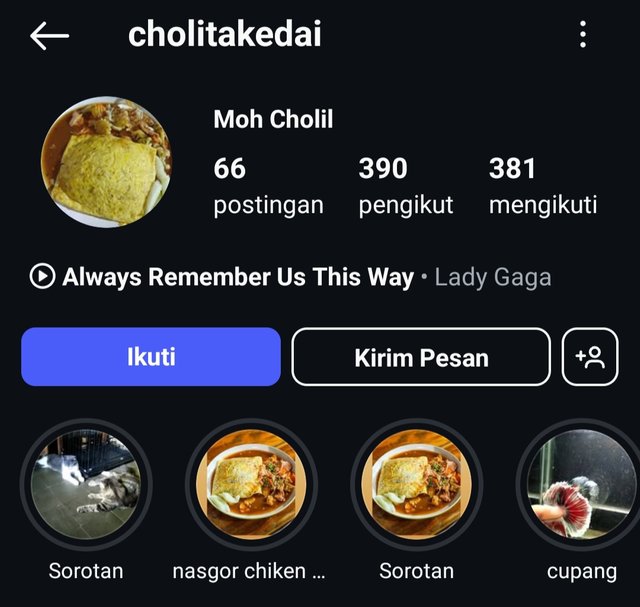Open the cat Sorotan highlight
This screenshot has height=607, width=640.
(x=86, y=485)
